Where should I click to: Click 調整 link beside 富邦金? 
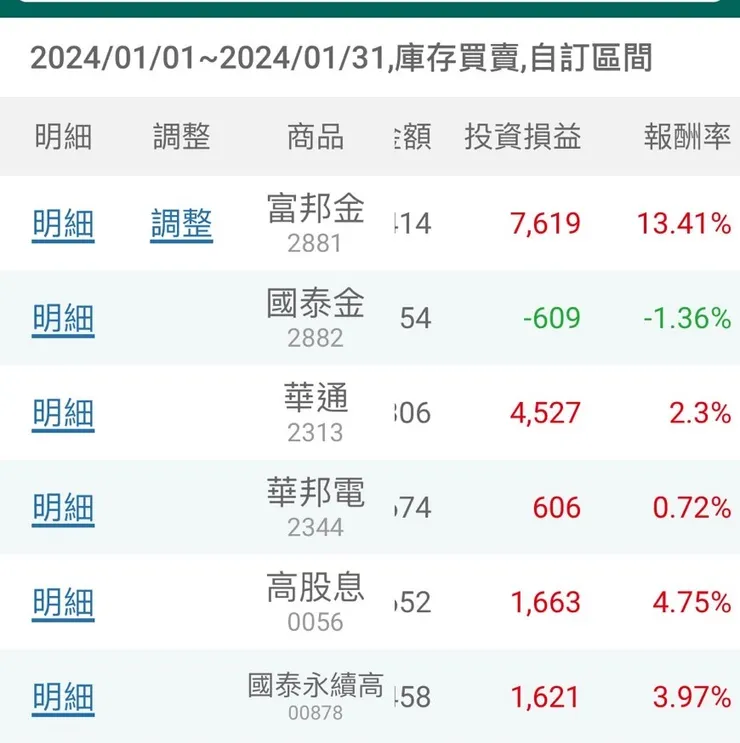click(181, 225)
